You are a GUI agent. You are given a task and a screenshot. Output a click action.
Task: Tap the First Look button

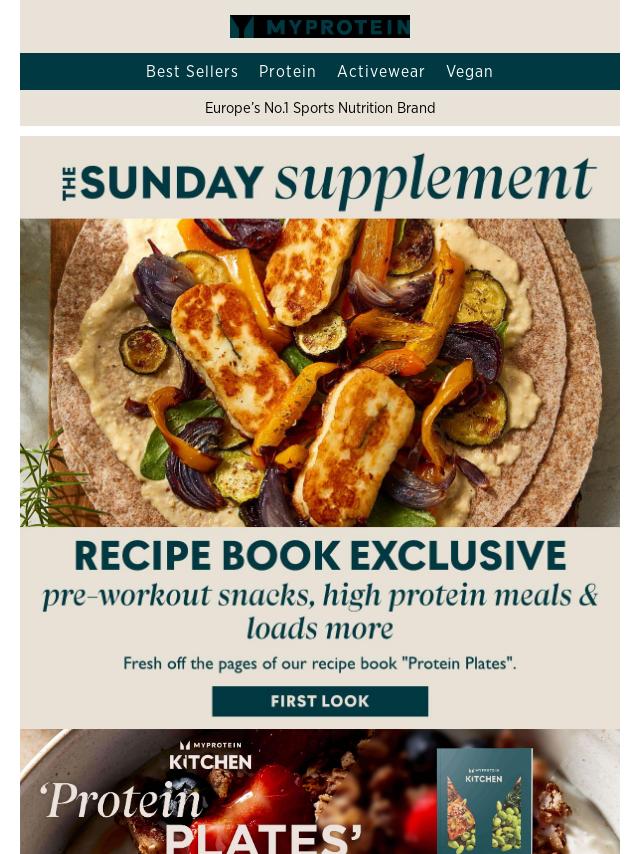(320, 701)
